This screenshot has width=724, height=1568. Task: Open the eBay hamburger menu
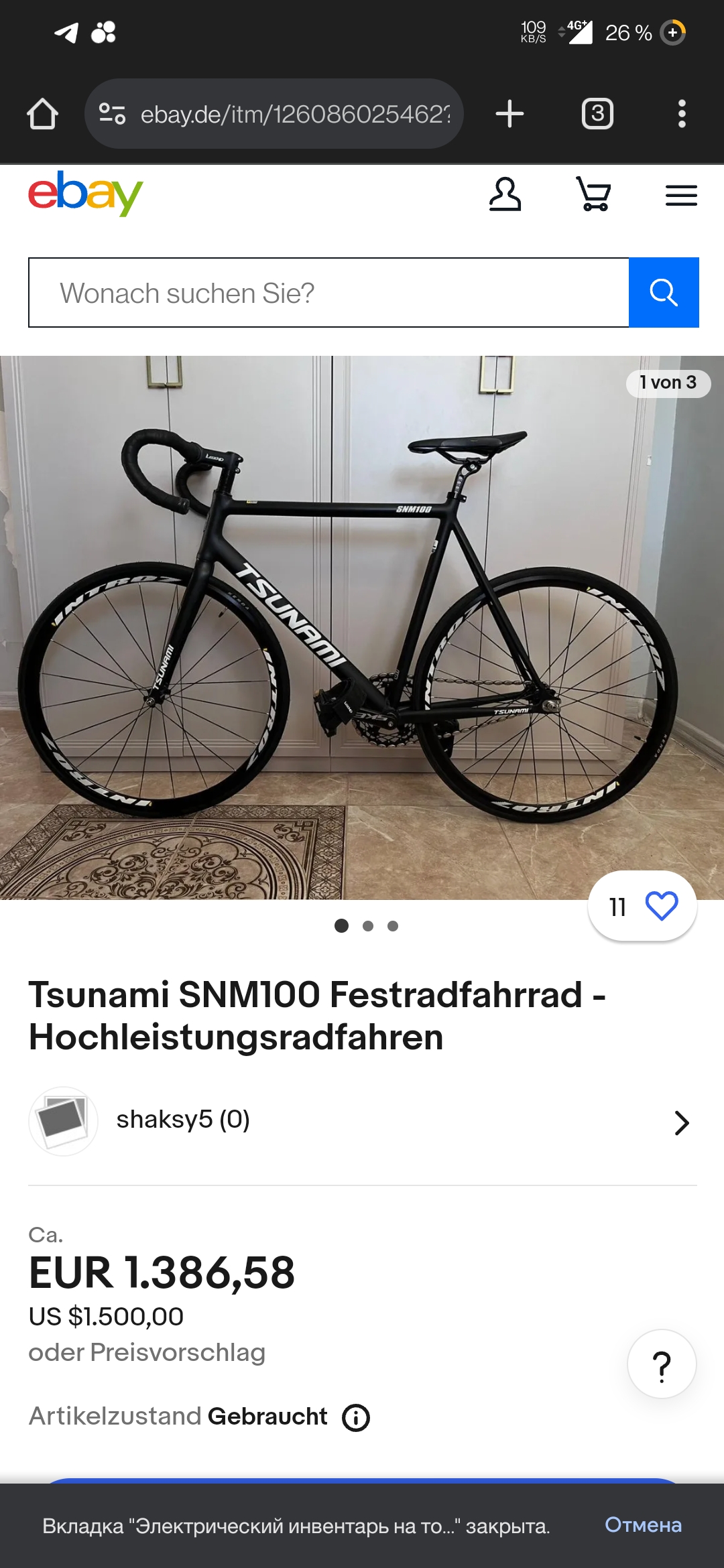click(x=681, y=196)
